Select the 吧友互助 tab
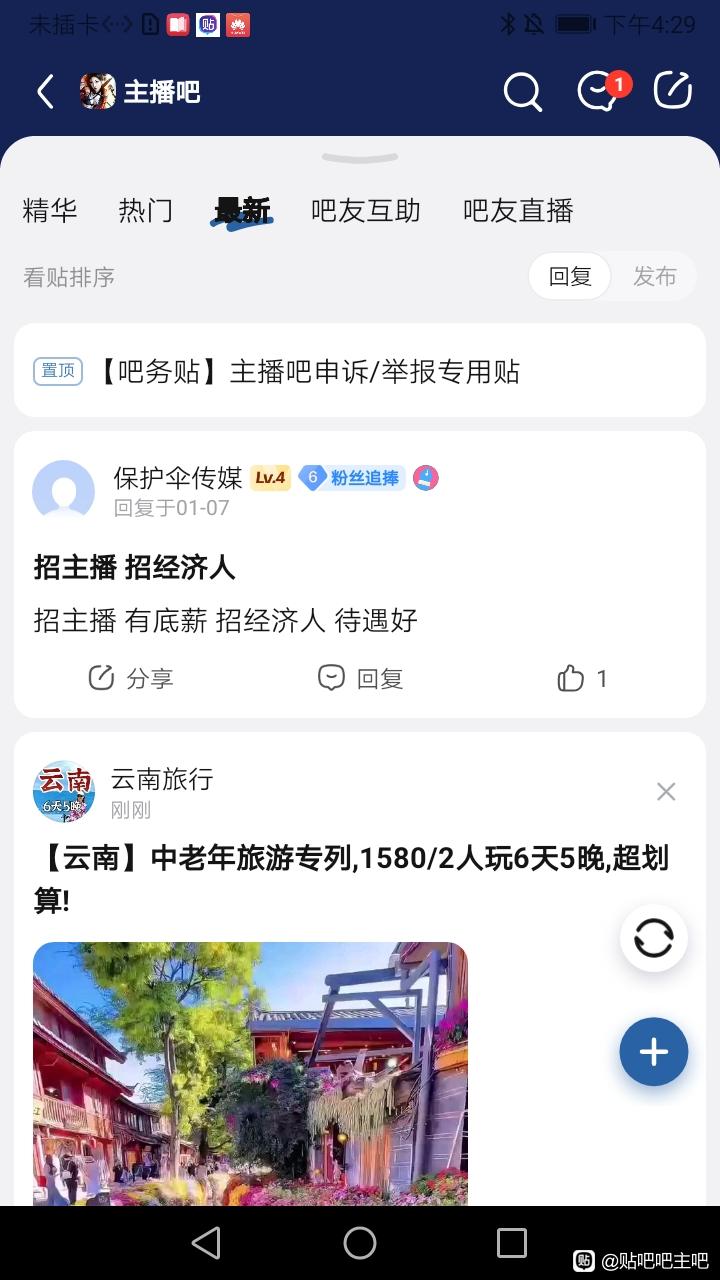 coord(366,211)
